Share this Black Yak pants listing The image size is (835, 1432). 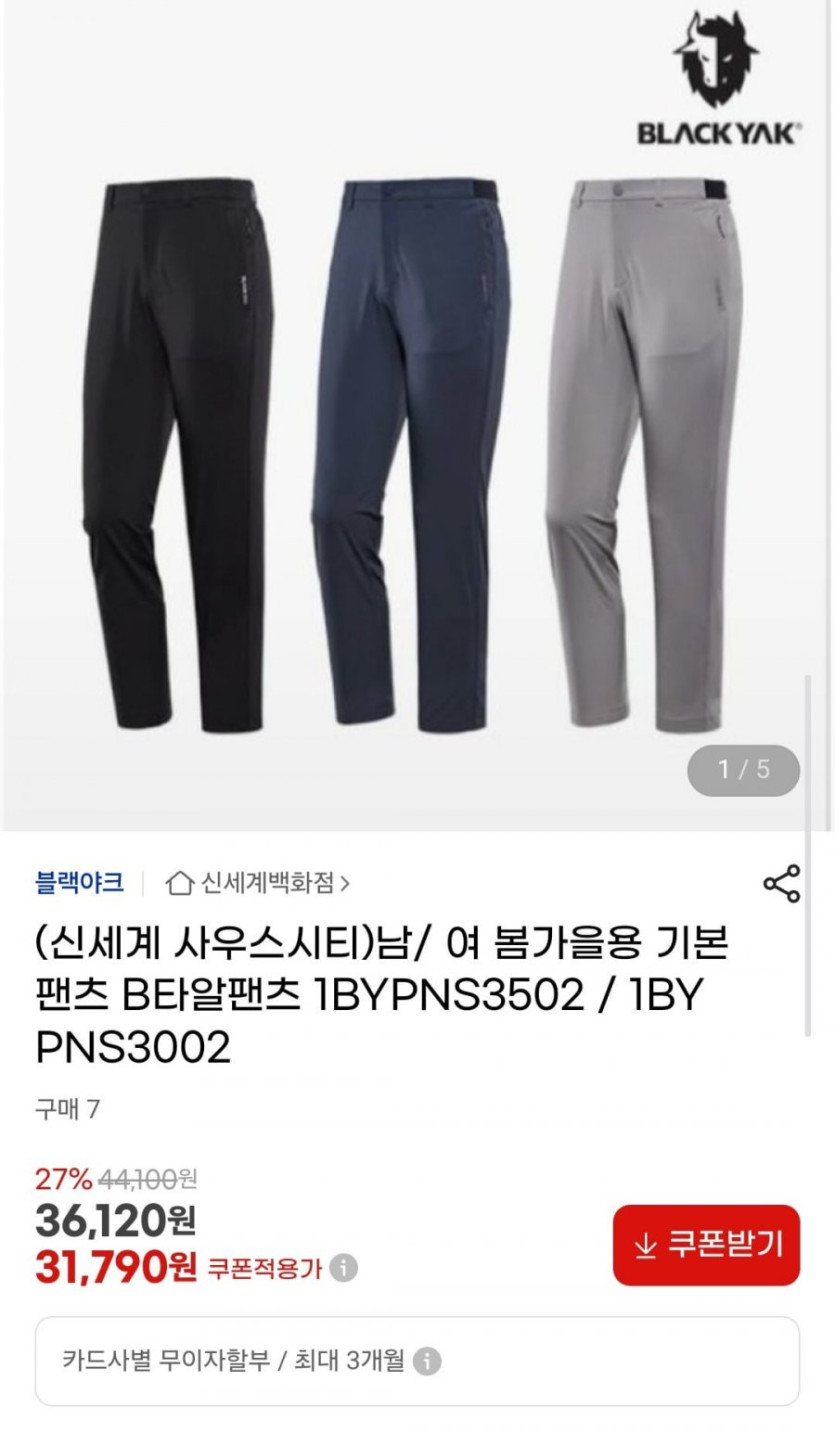[x=781, y=884]
